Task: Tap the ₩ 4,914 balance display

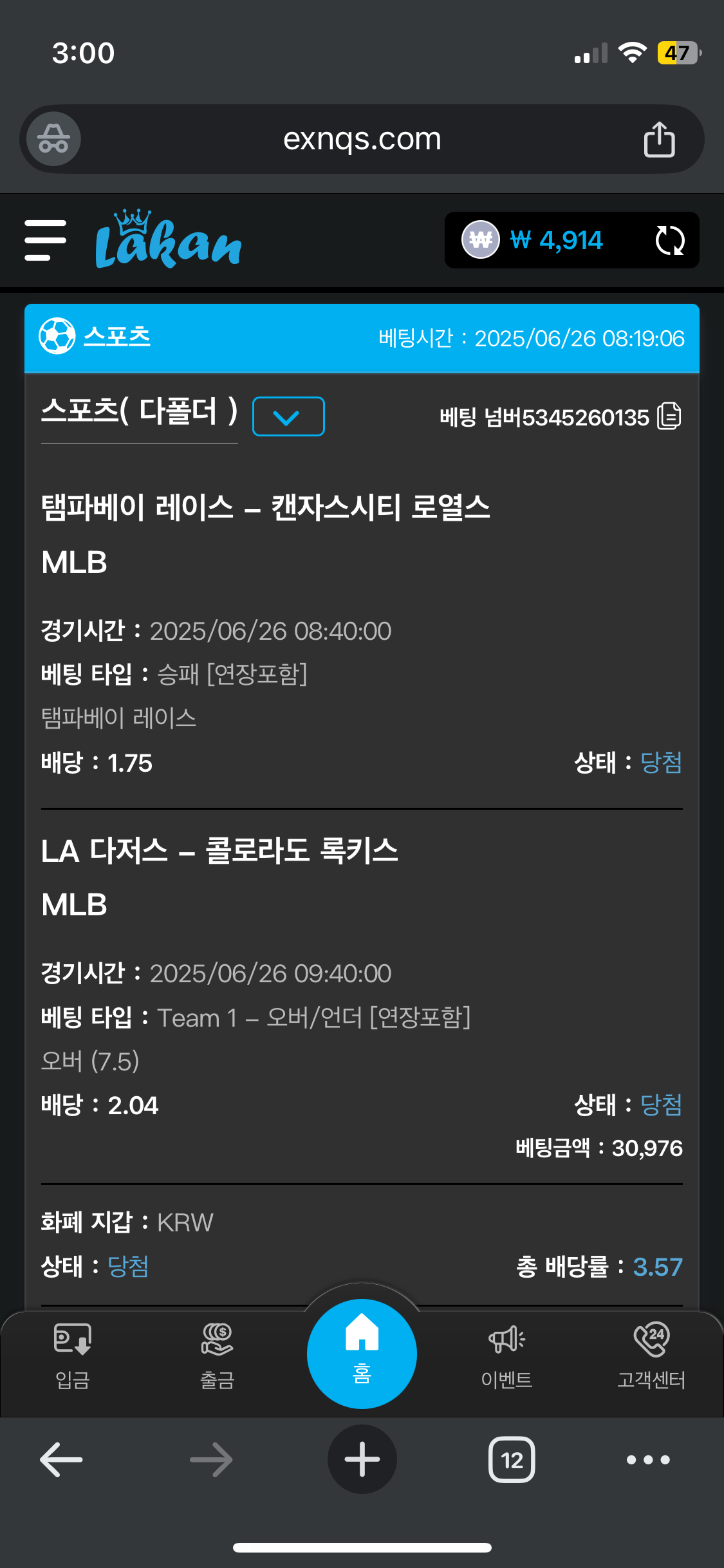Action: pos(556,241)
